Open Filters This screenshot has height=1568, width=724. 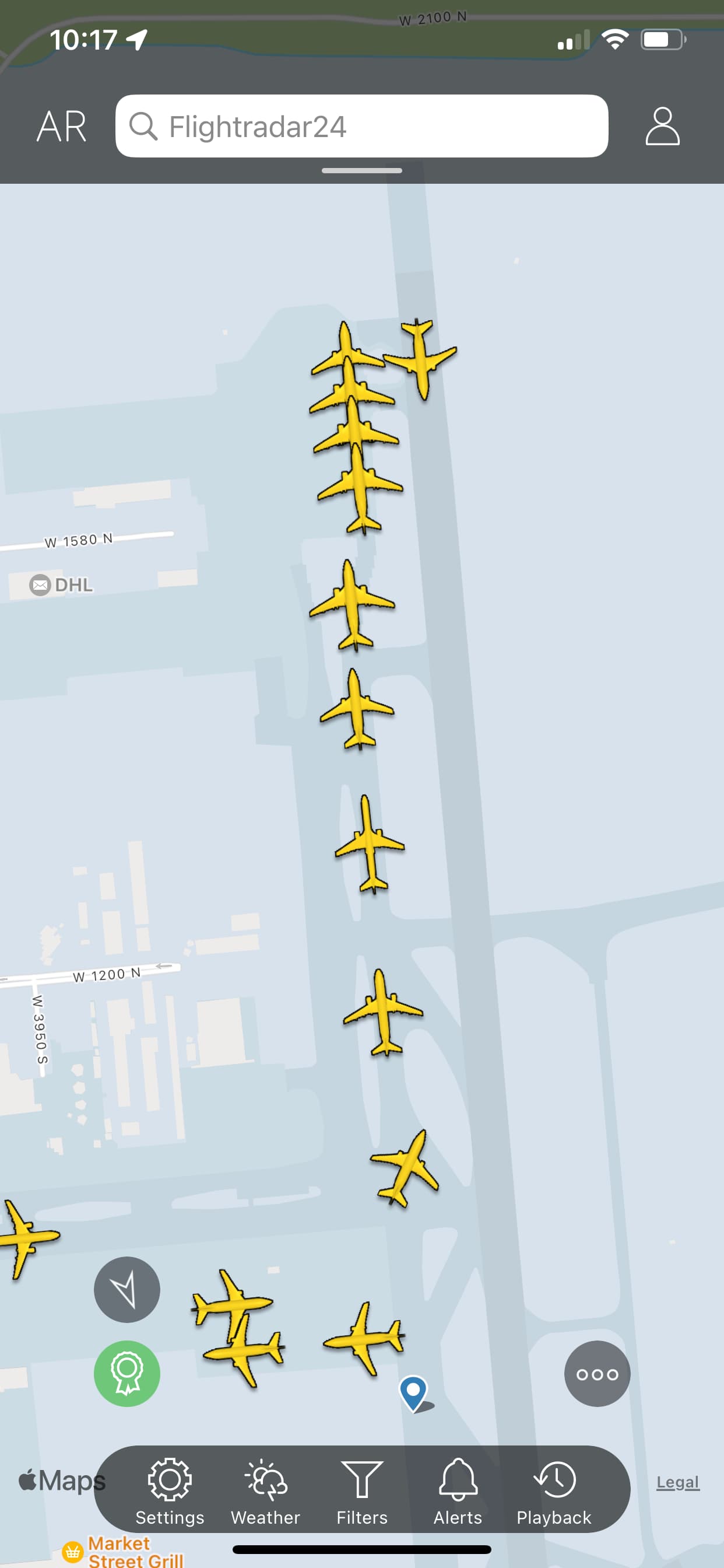point(361,1490)
